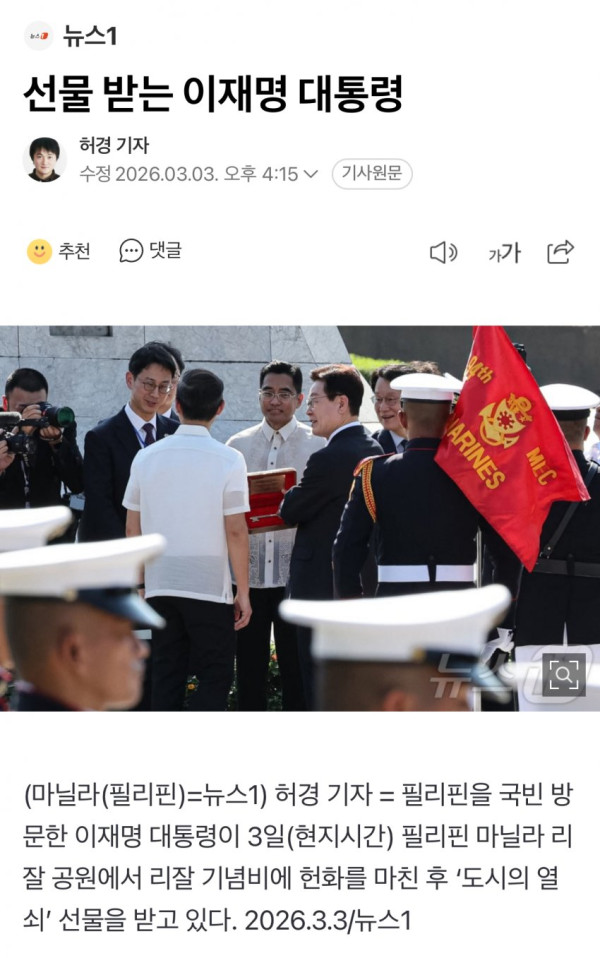Open the original article via 기사원문
600x958 pixels.
pos(371,174)
